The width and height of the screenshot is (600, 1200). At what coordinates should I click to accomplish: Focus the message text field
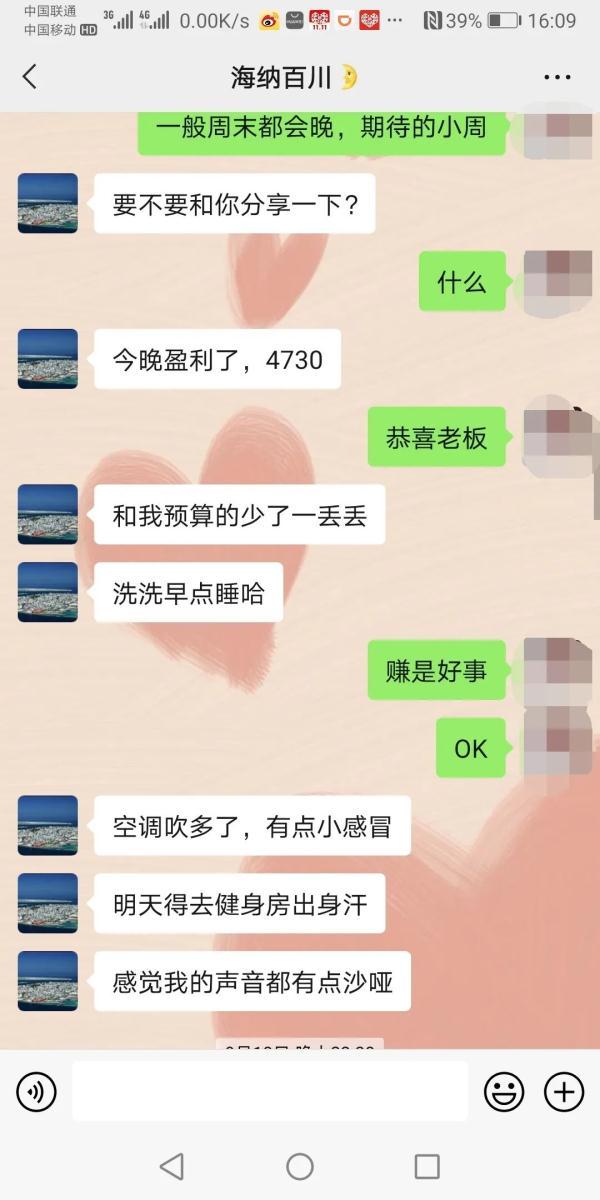270,1091
